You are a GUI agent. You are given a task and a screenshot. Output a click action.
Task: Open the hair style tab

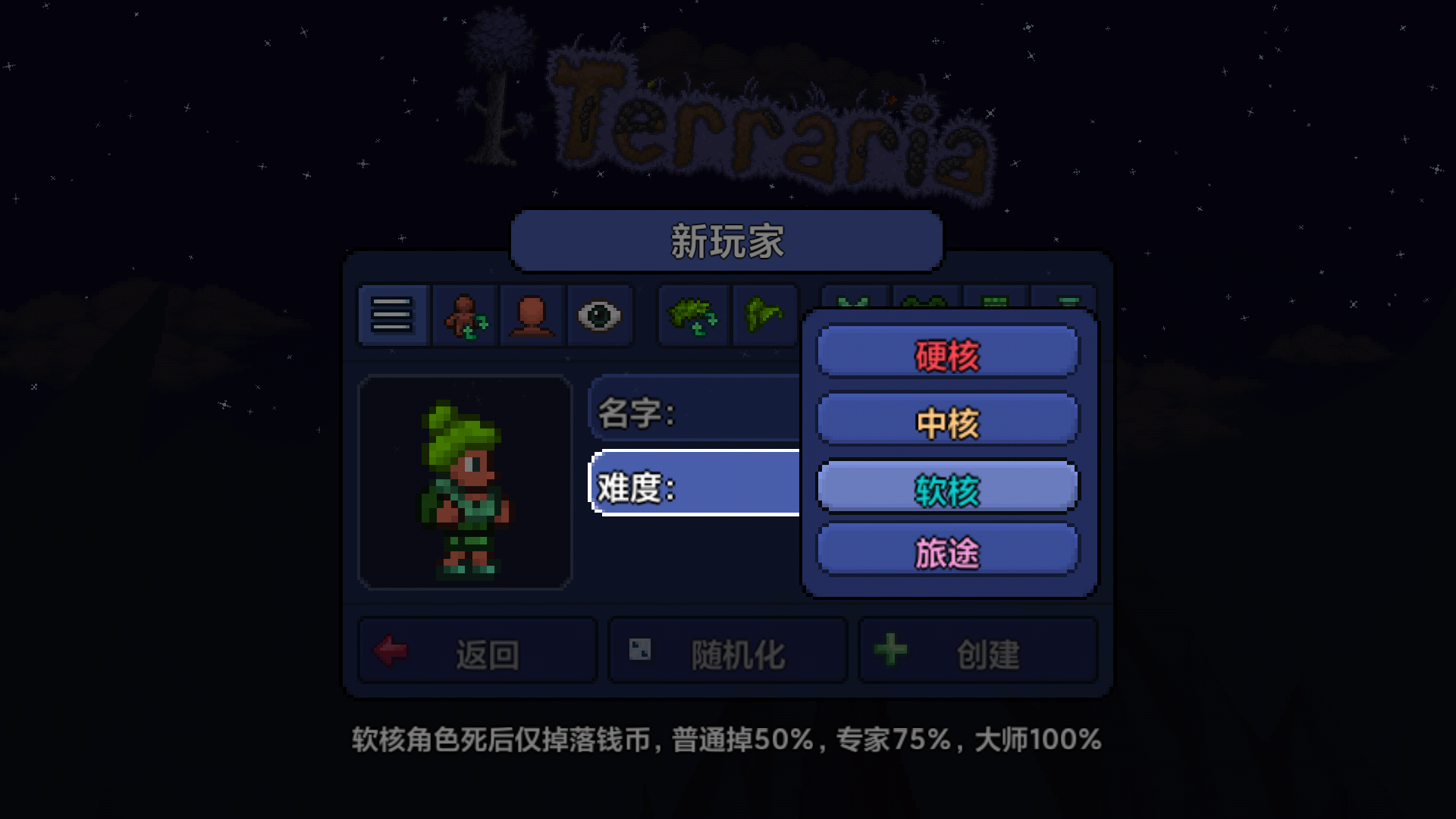(x=693, y=315)
